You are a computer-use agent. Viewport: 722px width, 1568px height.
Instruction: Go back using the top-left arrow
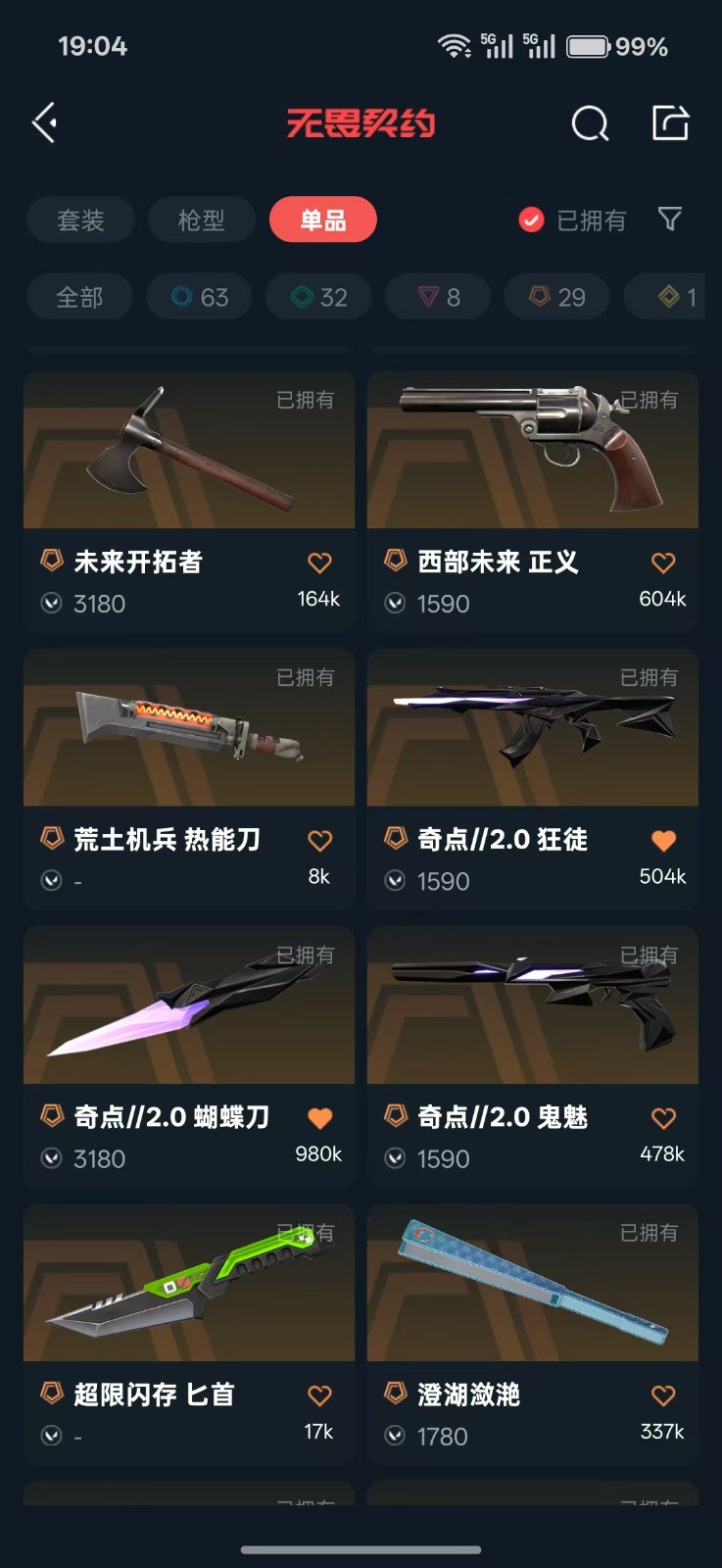click(x=45, y=123)
